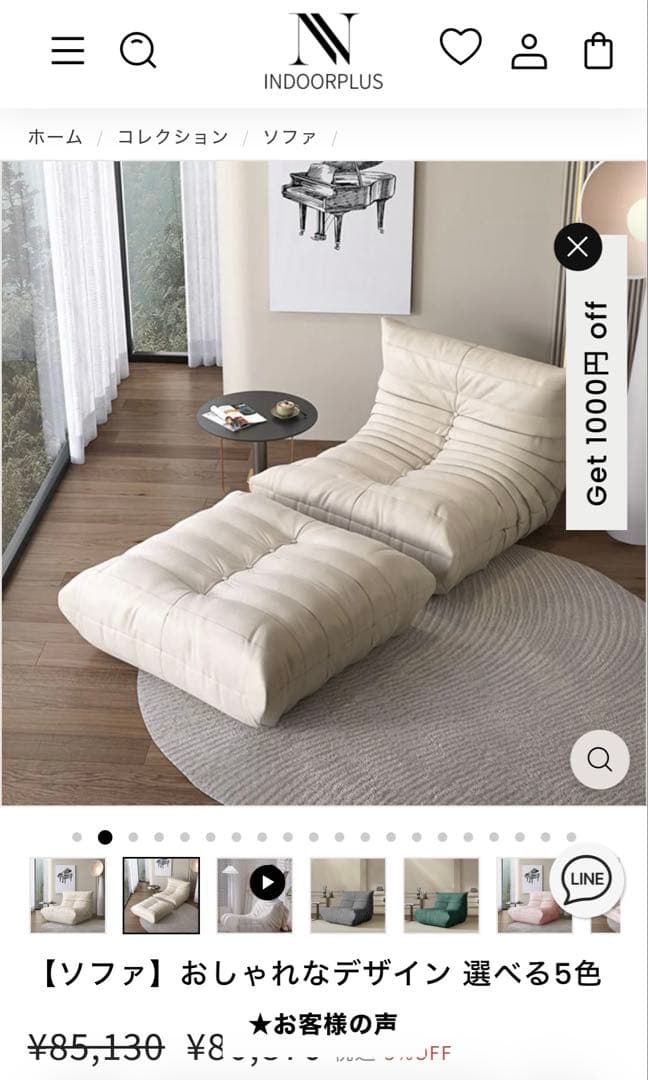Viewport: 648px width, 1080px height.
Task: Go to ホーム breadcrumb link
Action: click(x=55, y=137)
